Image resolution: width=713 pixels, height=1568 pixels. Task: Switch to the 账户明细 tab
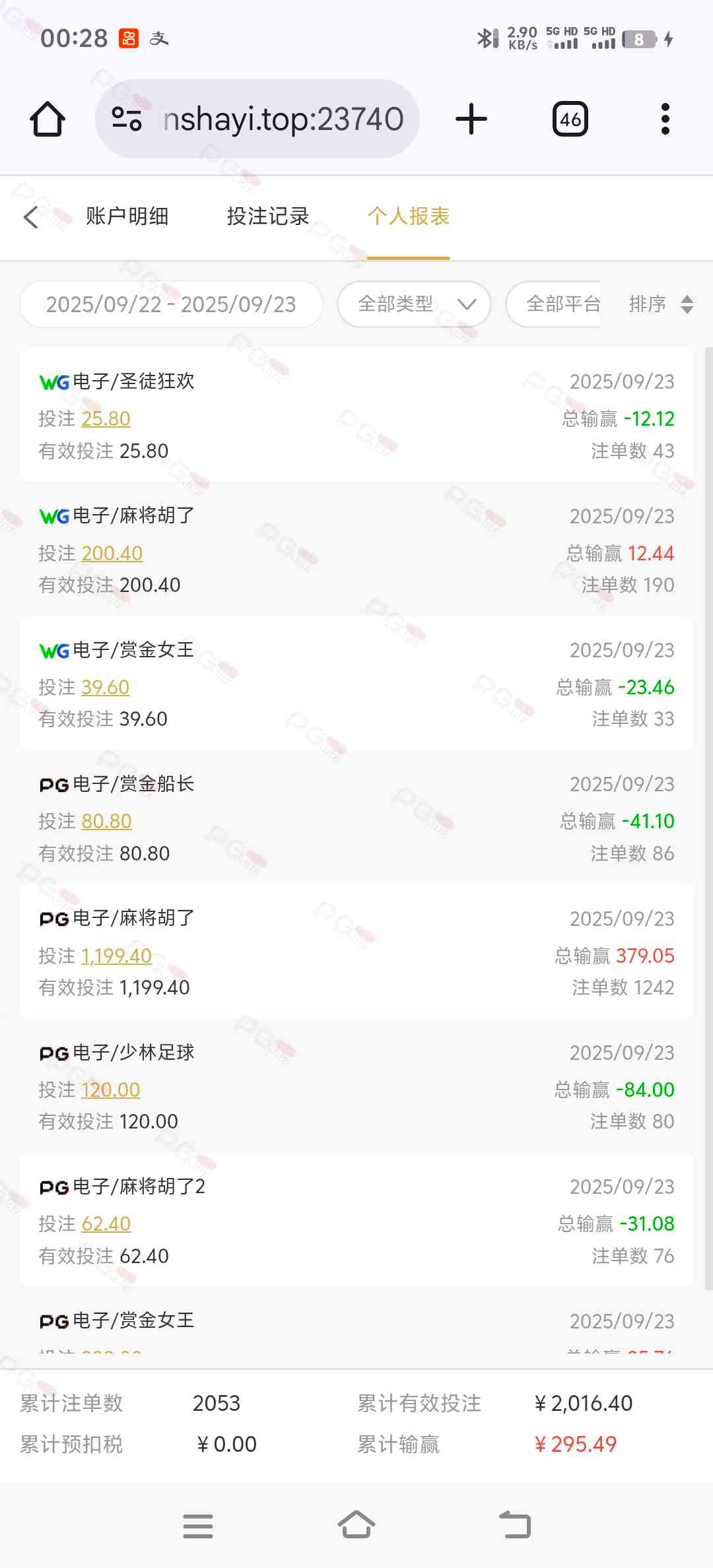127,216
